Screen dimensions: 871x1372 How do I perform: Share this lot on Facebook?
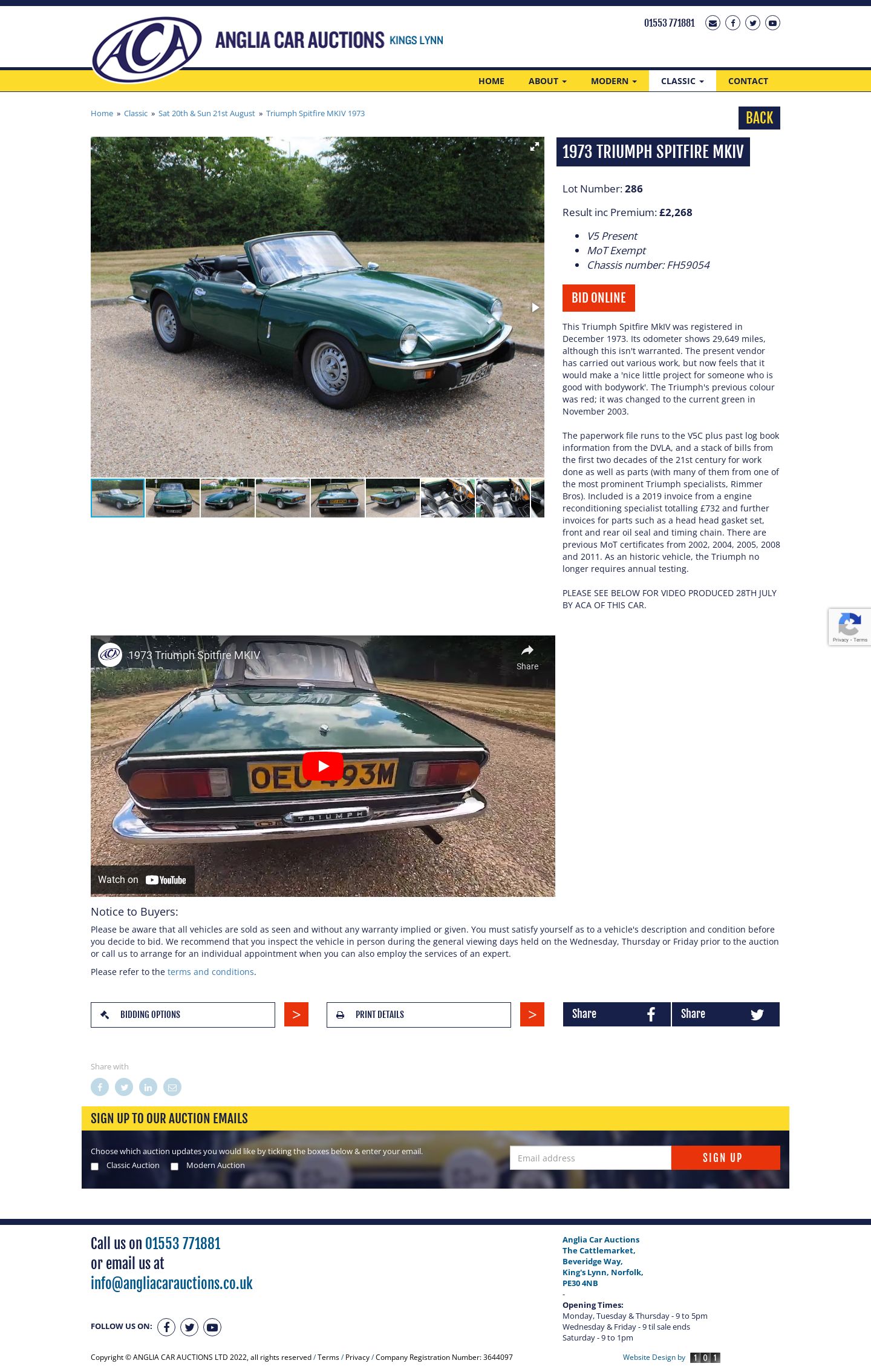(x=616, y=1014)
